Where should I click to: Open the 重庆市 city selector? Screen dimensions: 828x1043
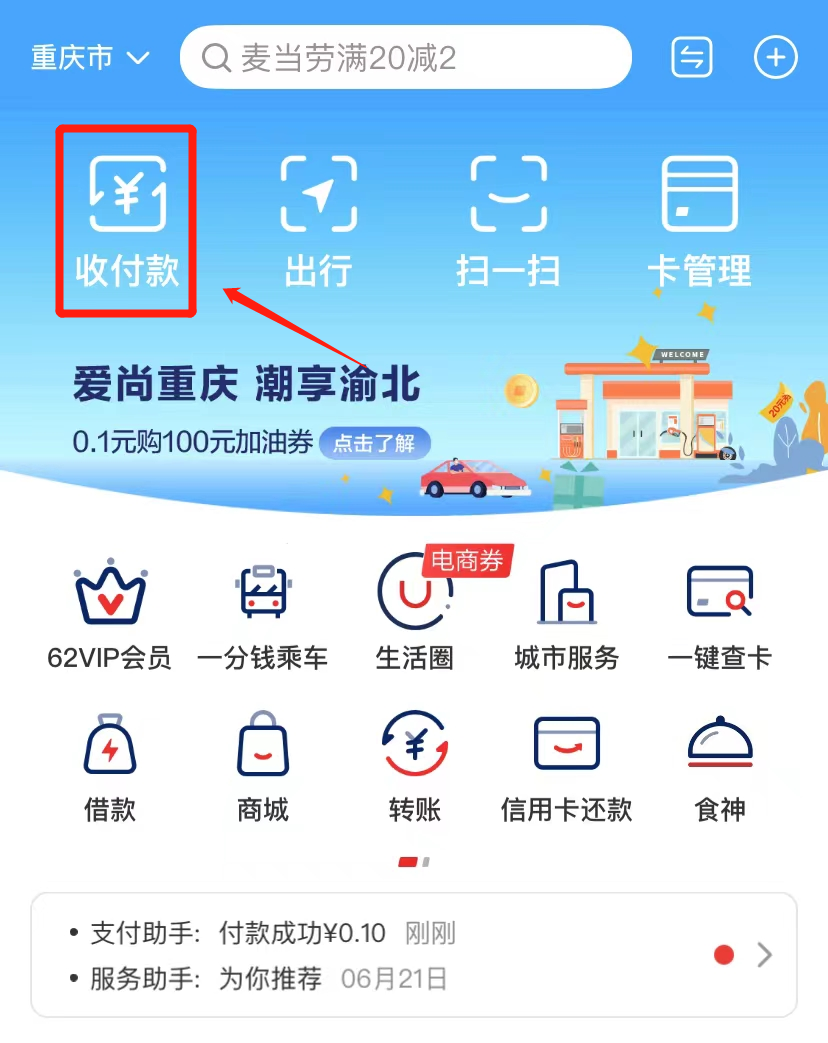pos(90,58)
